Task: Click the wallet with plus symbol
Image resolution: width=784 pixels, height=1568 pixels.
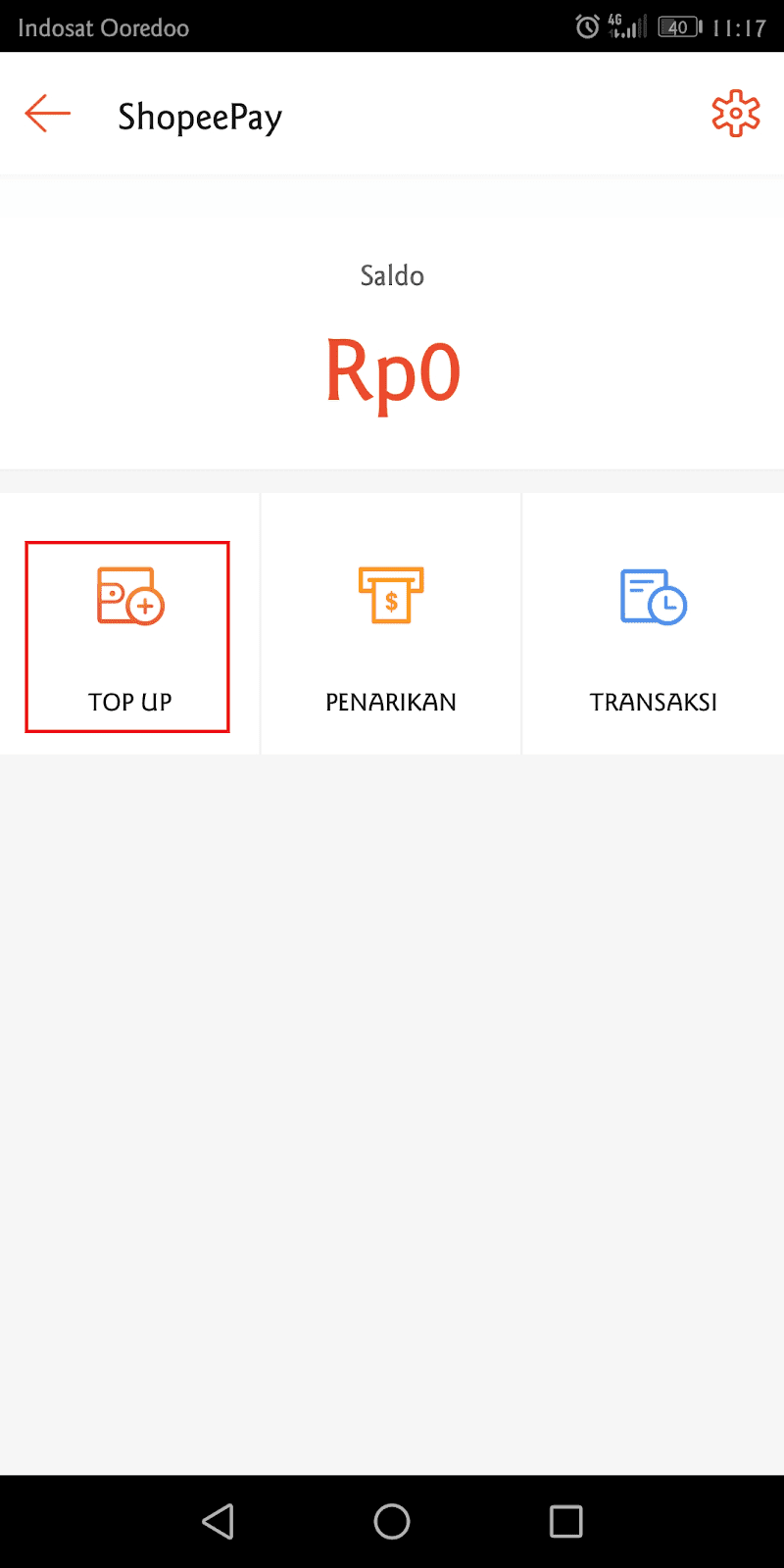Action: [128, 596]
